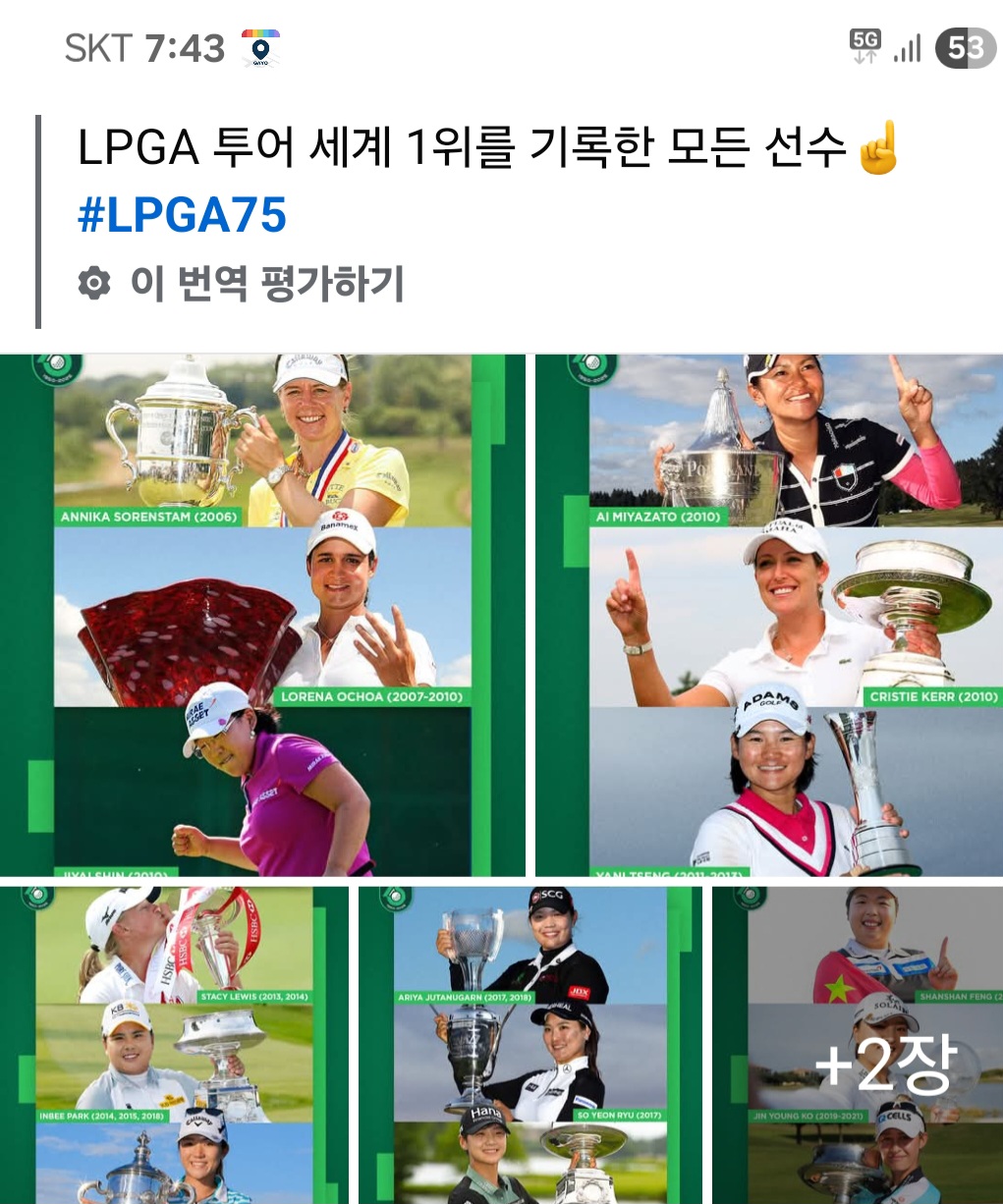Open the #LPGA75 hashtag link

point(182,215)
